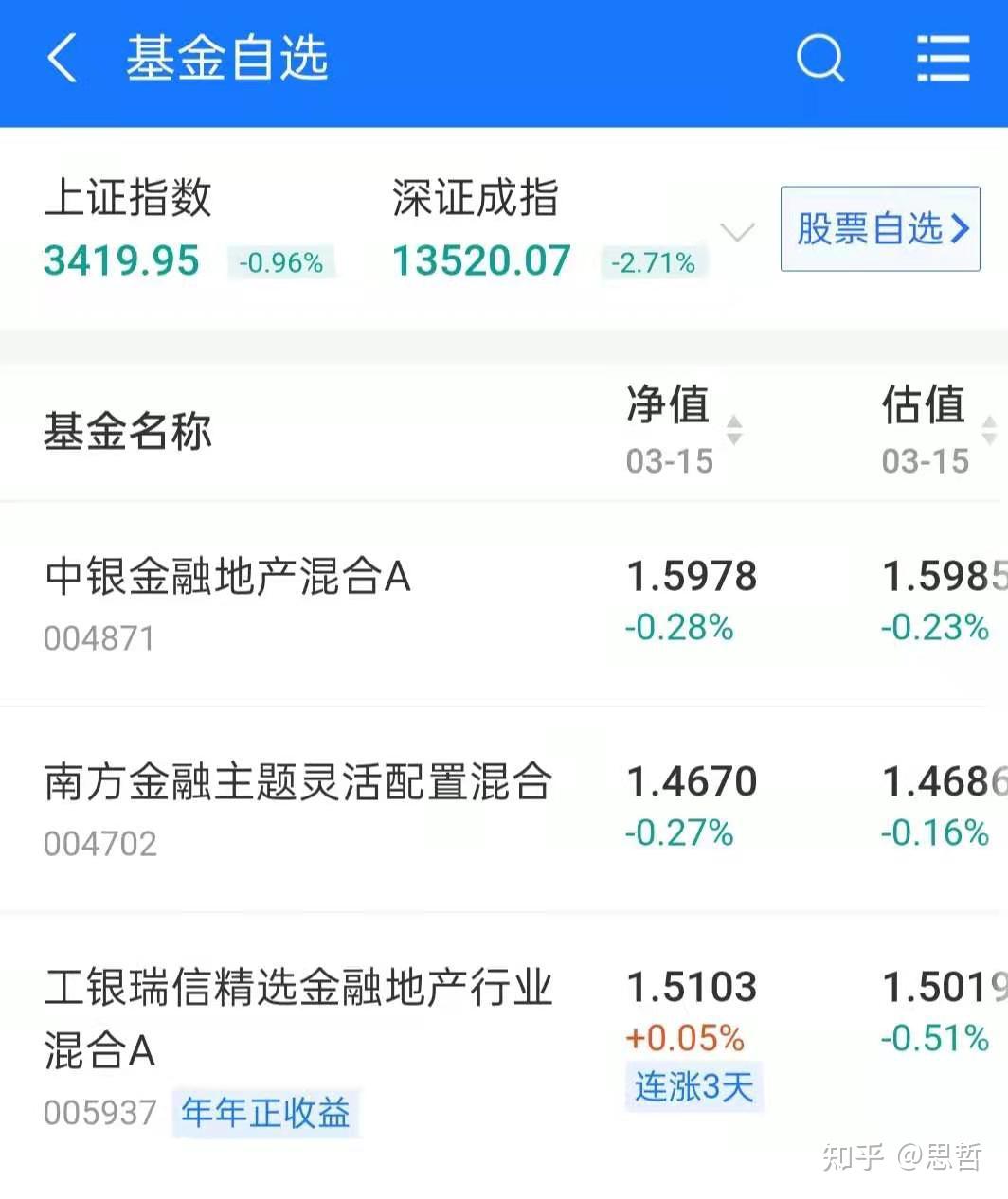Switch to 股票自选
Viewport: 1008px width, 1199px height.
point(880,229)
